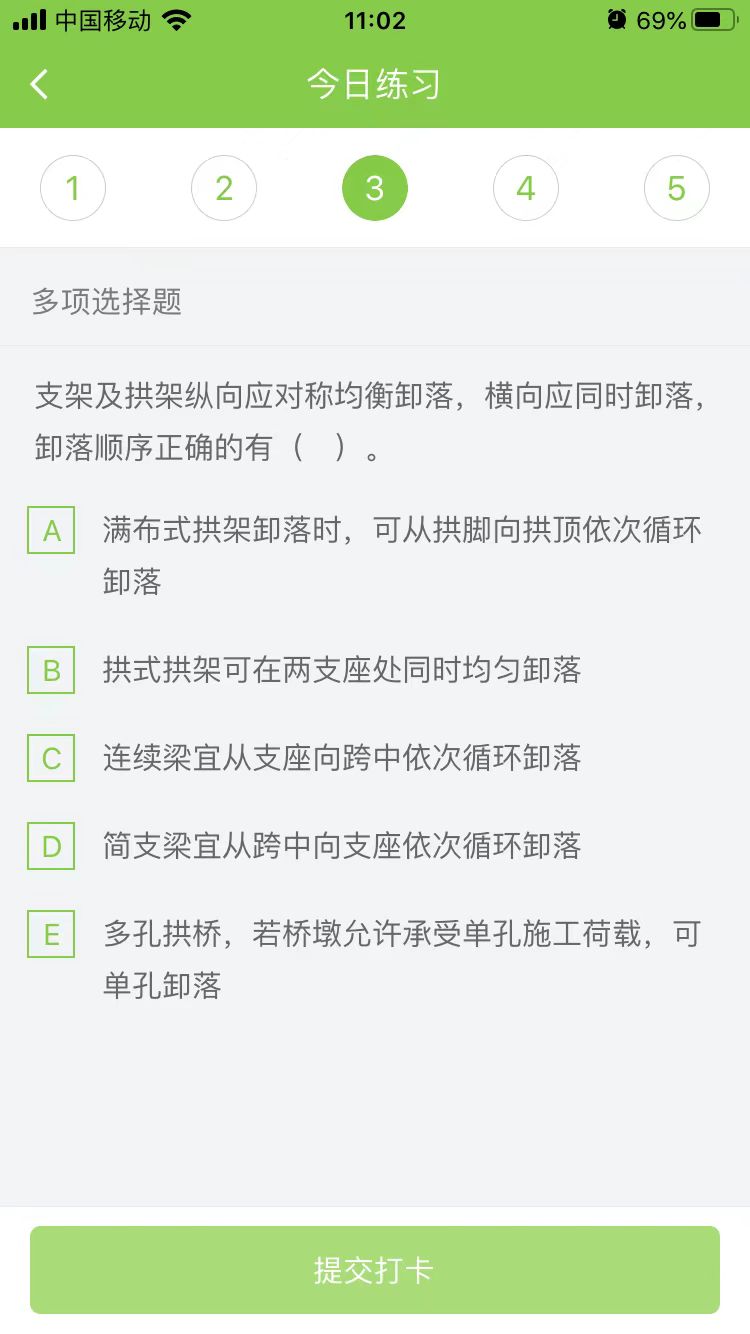This screenshot has width=750, height=1334.
Task: Go back using the top-left arrow
Action: click(x=39, y=84)
